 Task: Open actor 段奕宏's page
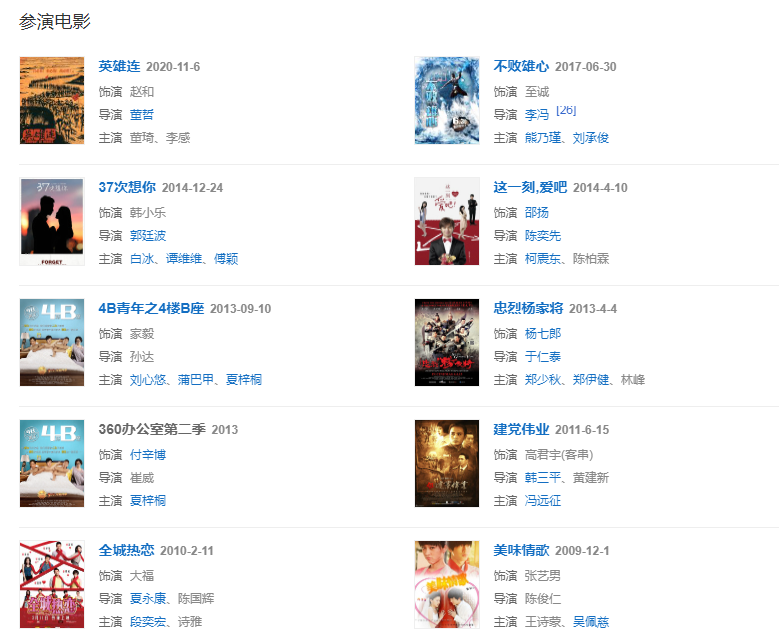click(147, 623)
